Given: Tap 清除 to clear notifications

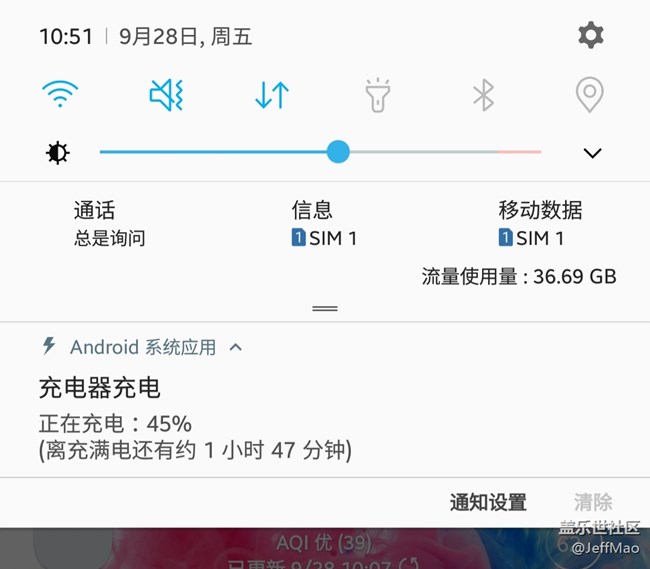Looking at the screenshot, I should tap(593, 502).
